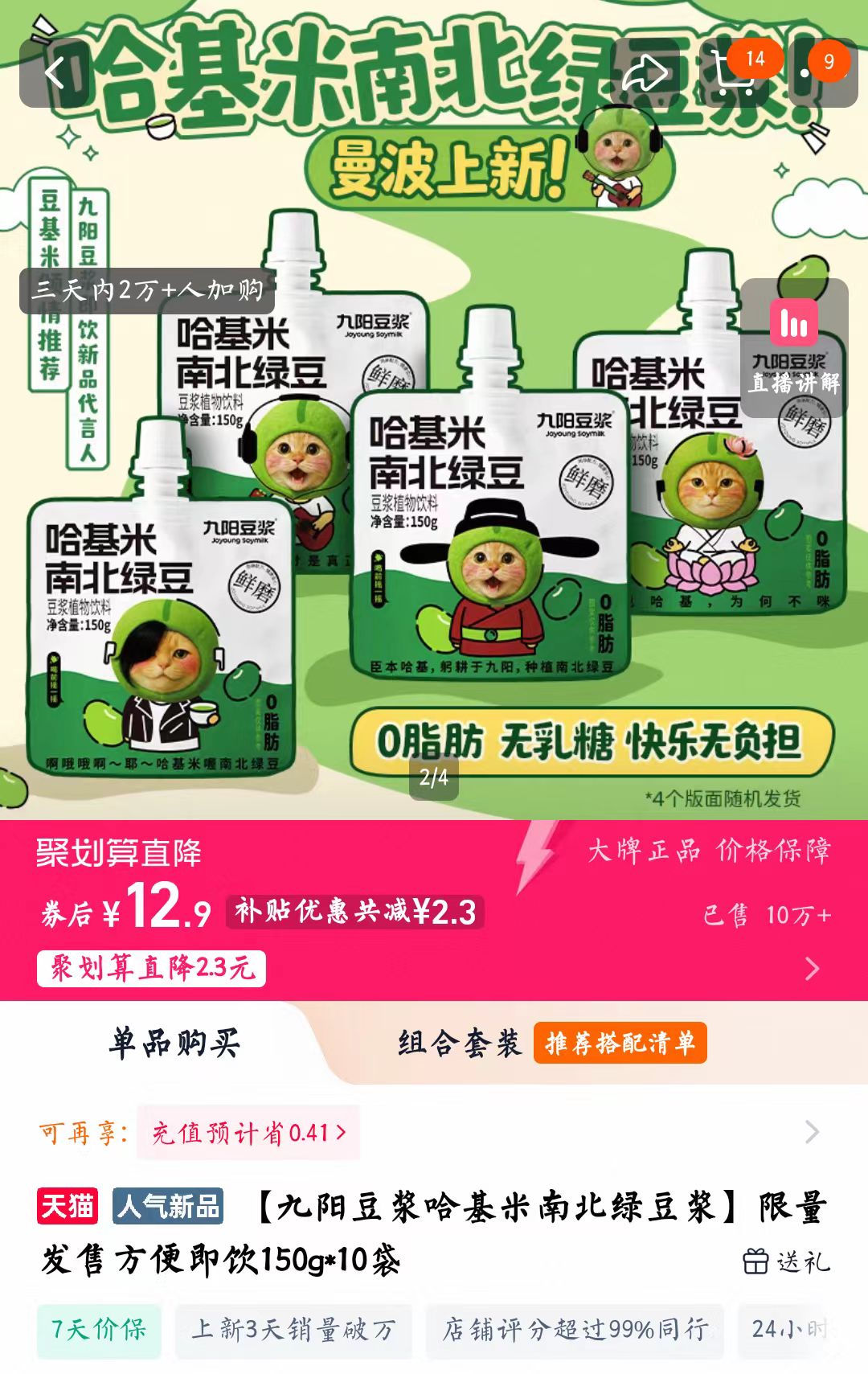868x1374 pixels.
Task: Share this product
Action: click(645, 73)
